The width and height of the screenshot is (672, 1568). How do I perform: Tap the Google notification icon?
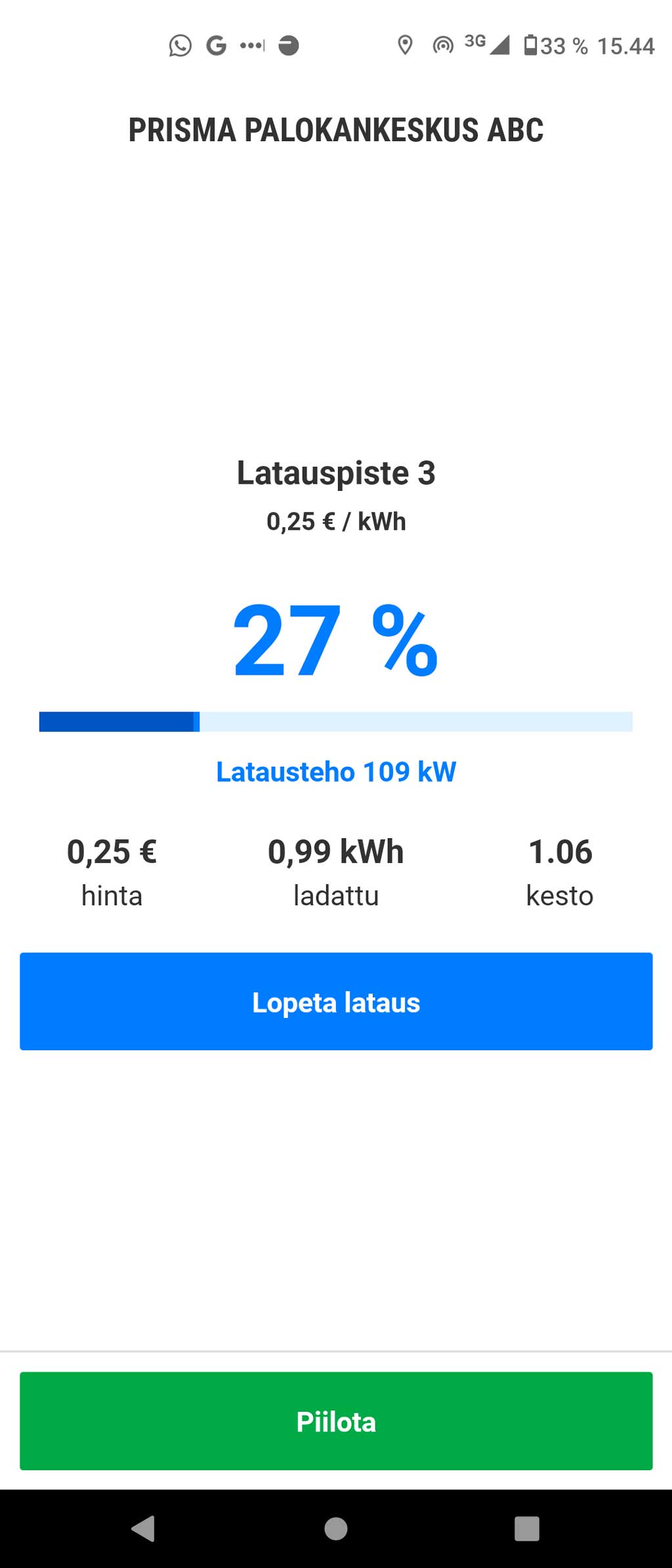coord(217,46)
